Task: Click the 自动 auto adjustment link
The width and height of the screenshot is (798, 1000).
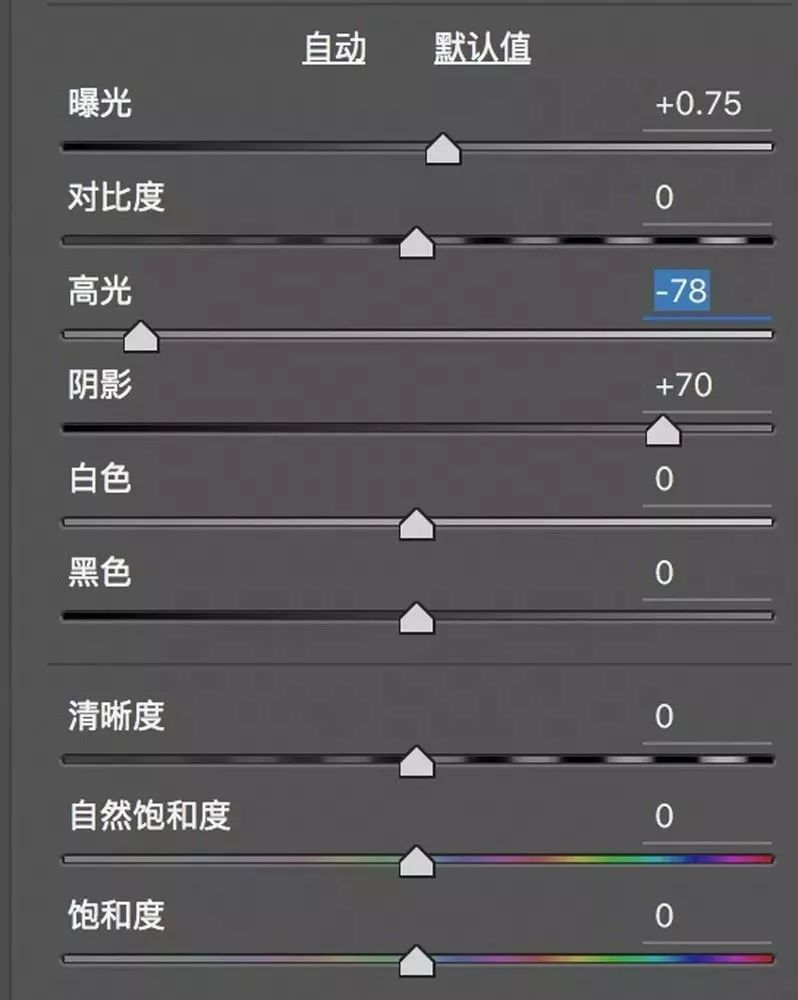Action: [x=334, y=47]
